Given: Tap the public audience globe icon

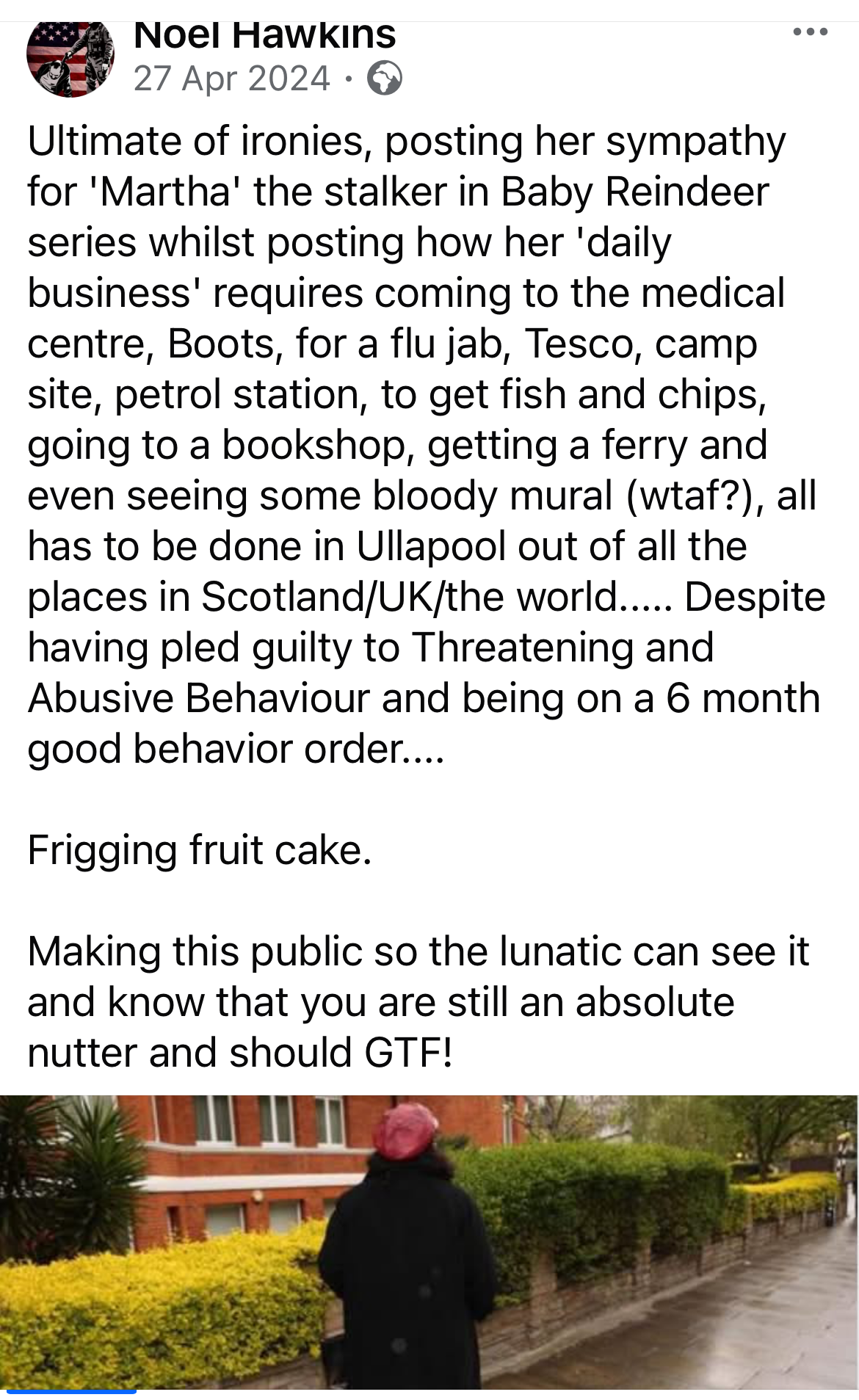Looking at the screenshot, I should pos(384,79).
